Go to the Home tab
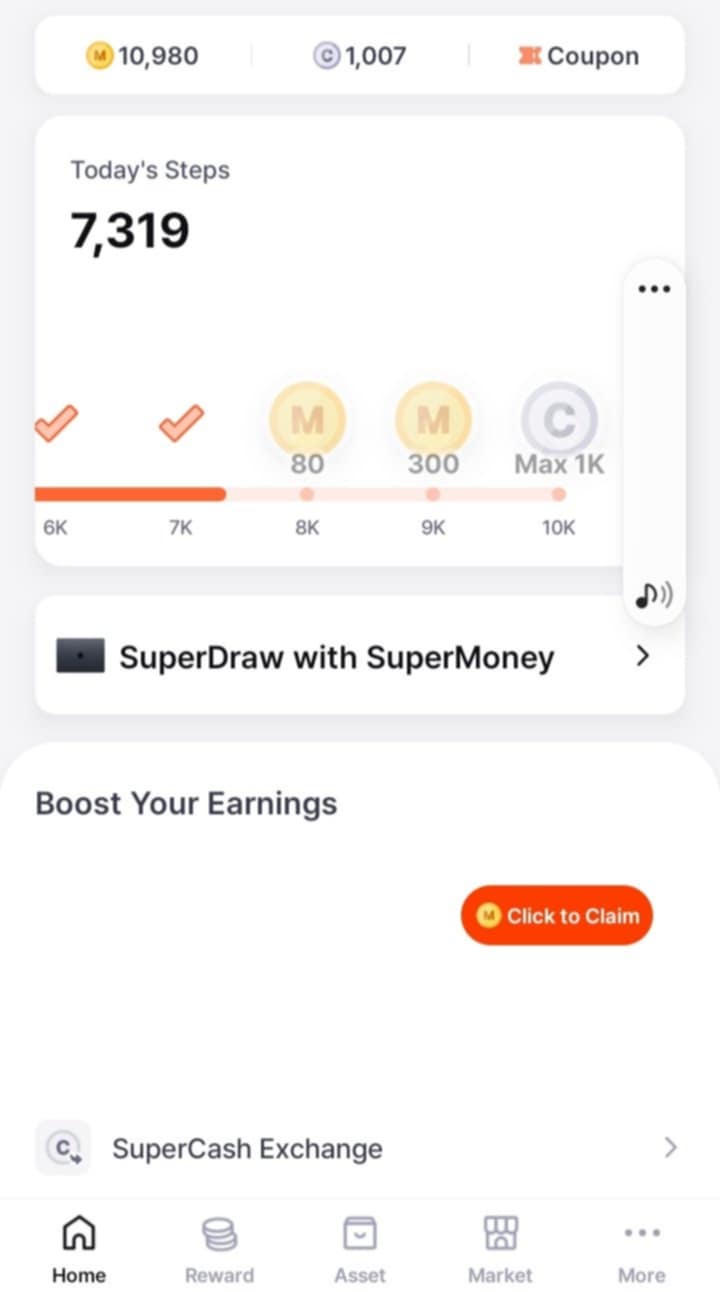Screen dimensions: 720x1292 tap(79, 1248)
